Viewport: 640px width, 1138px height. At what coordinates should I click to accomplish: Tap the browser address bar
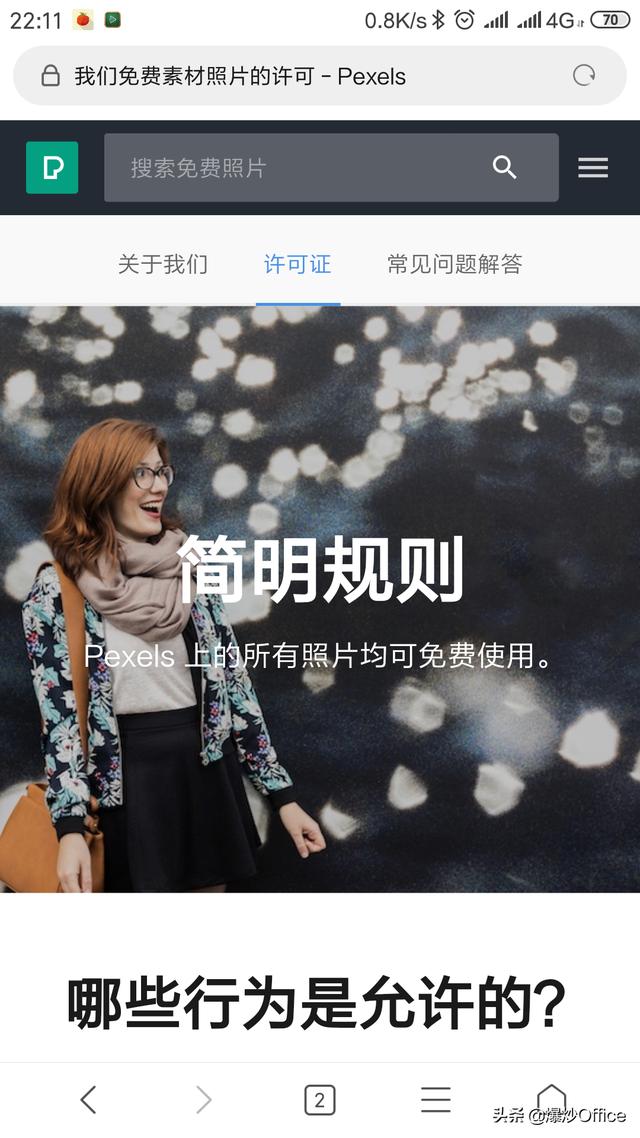coord(300,76)
